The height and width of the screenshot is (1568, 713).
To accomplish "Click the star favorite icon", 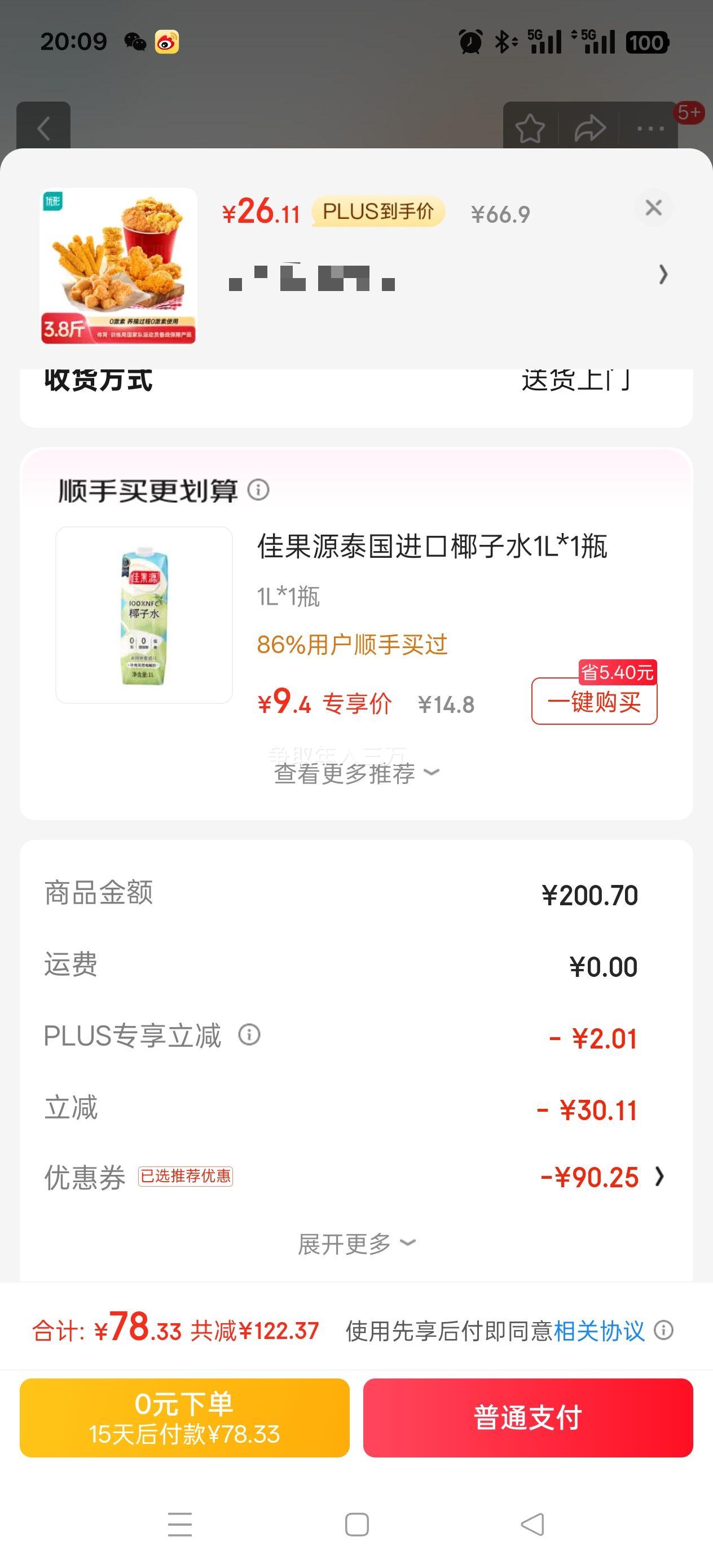I will [531, 128].
